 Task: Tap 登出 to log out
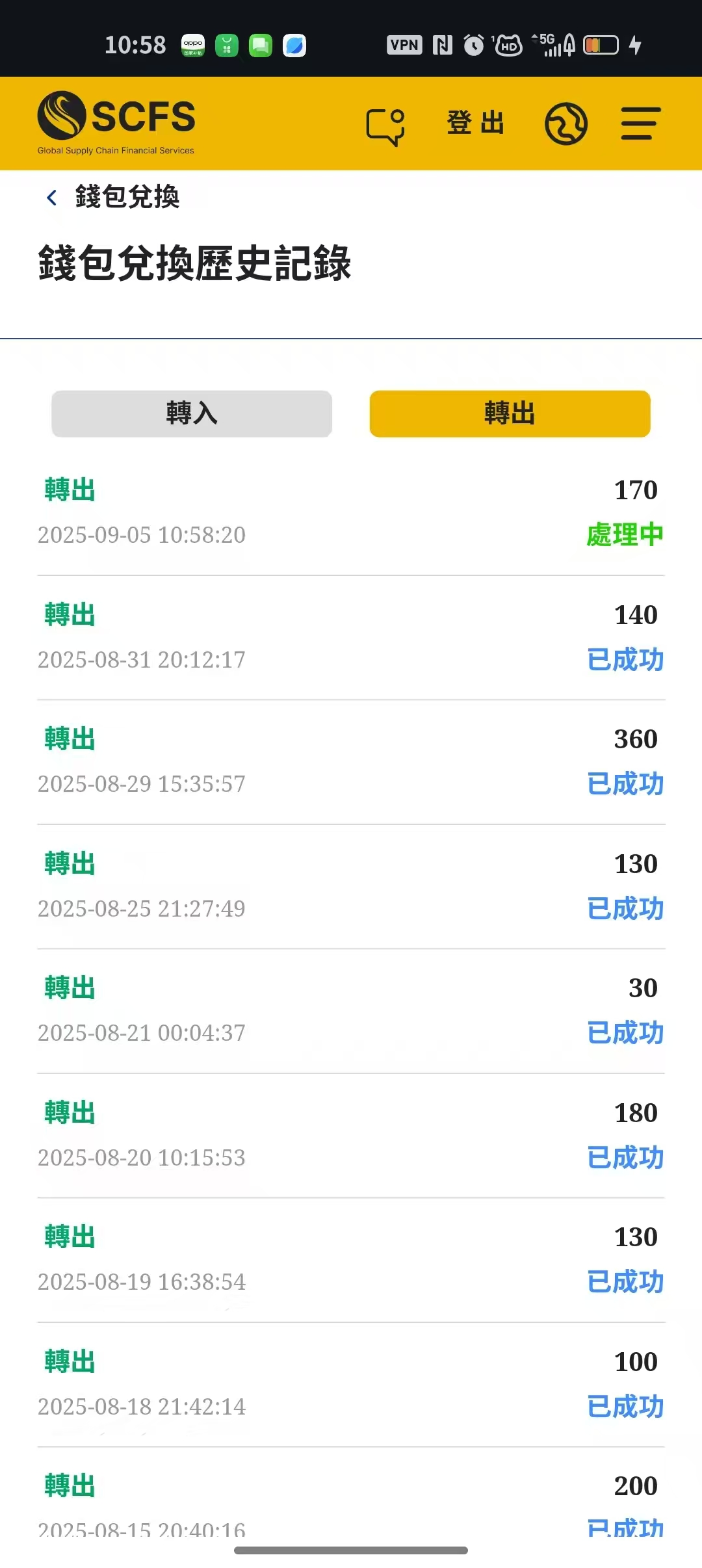click(x=476, y=124)
